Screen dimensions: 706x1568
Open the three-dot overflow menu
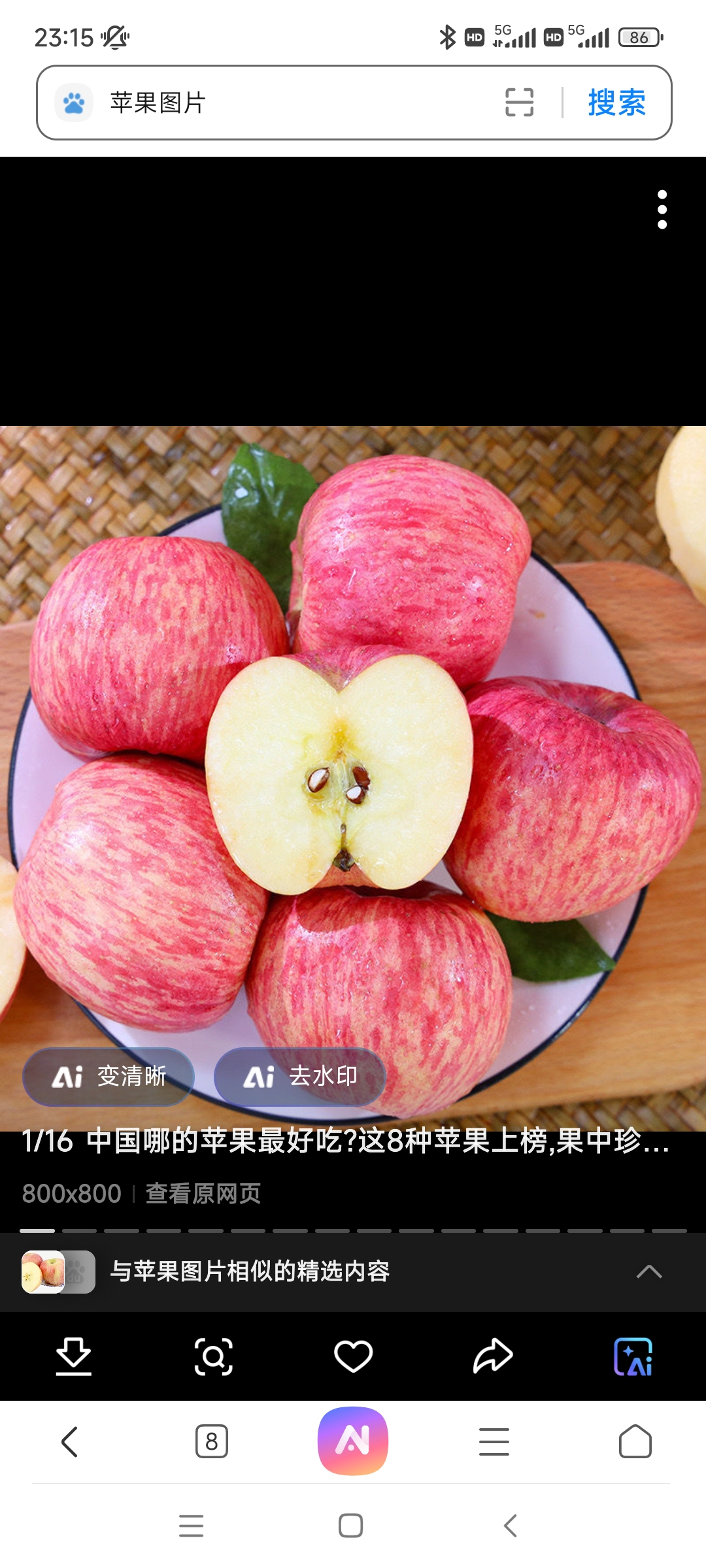662,210
